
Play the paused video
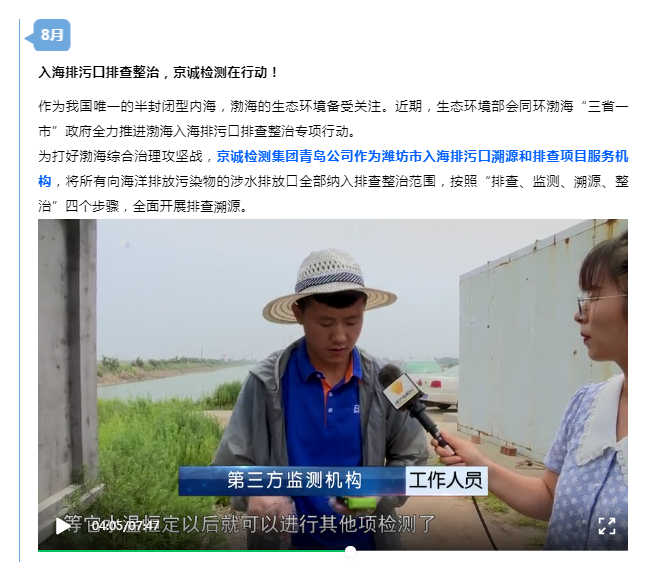[x=63, y=525]
